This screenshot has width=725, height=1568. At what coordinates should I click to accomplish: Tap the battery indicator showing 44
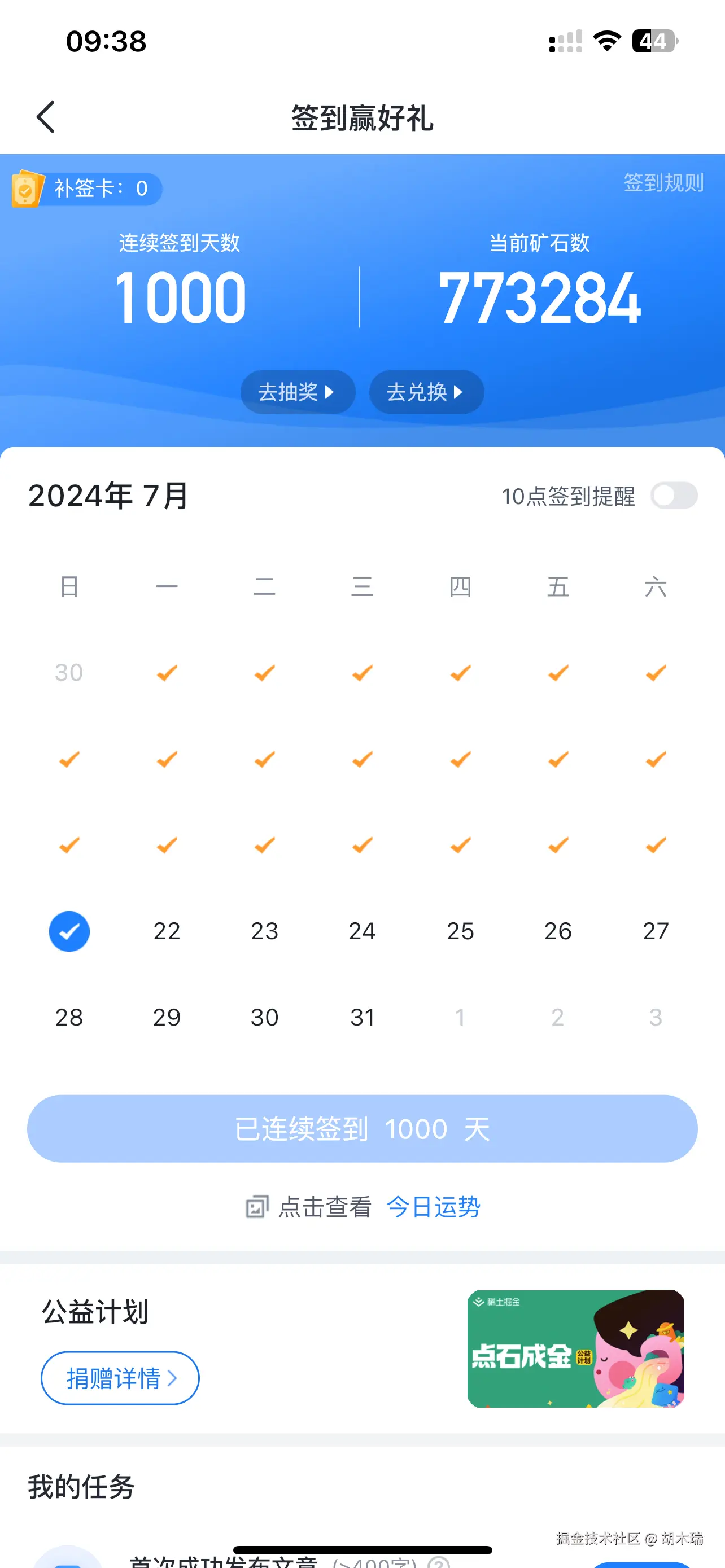click(654, 40)
